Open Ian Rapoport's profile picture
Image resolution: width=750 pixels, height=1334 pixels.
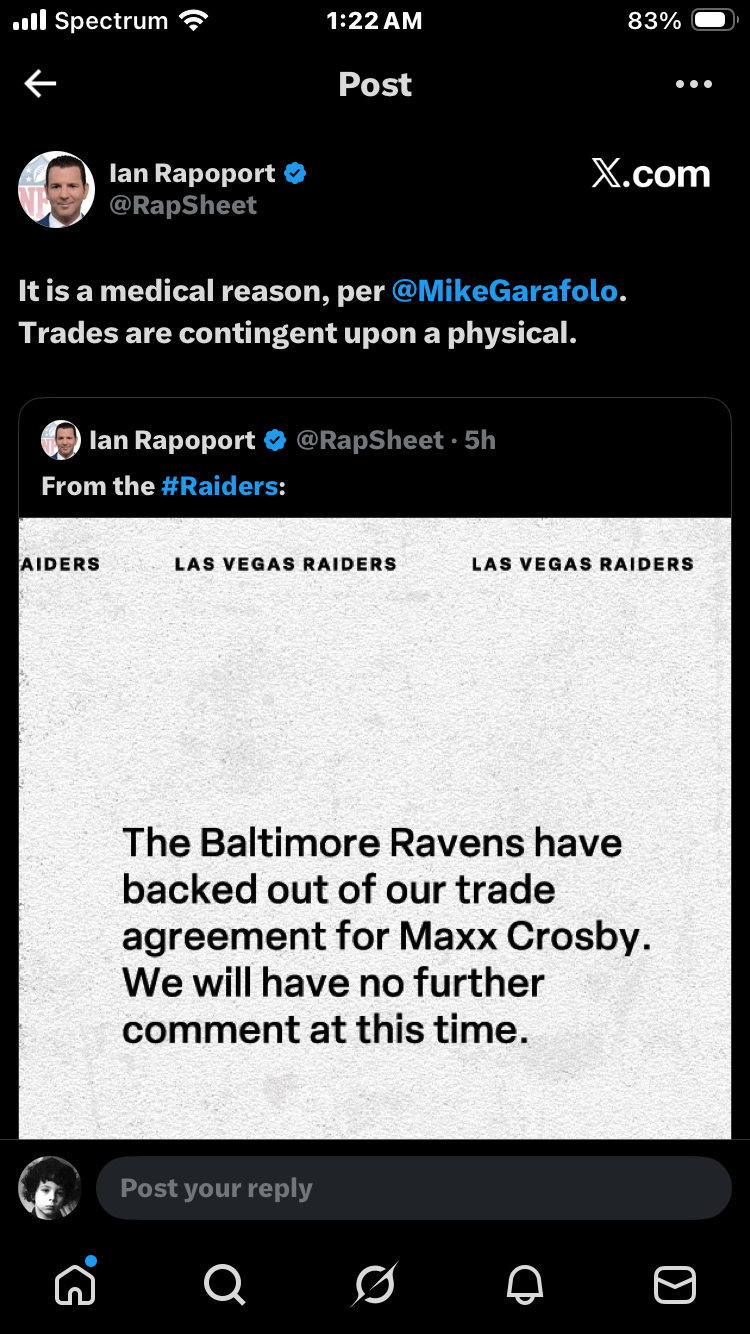tap(56, 189)
